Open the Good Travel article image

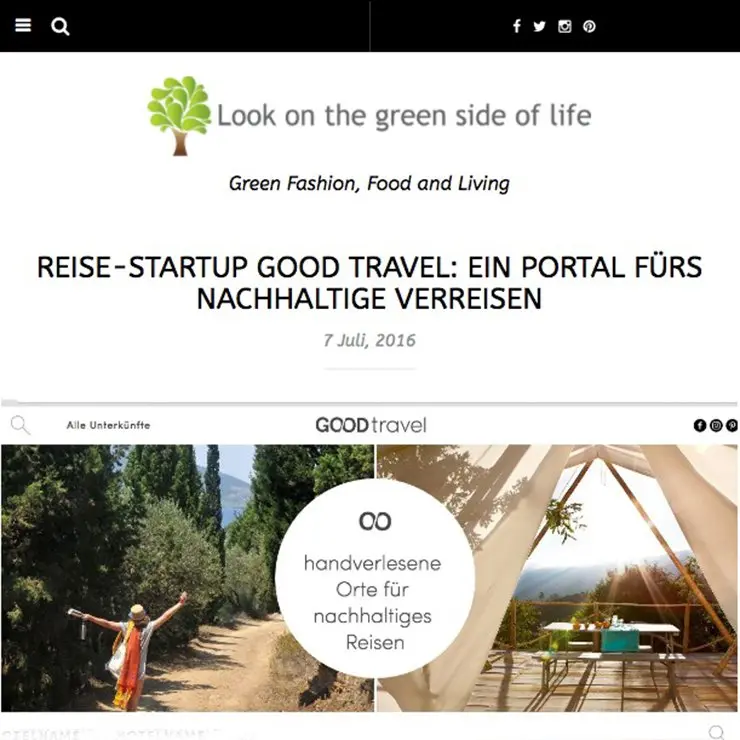click(370, 570)
